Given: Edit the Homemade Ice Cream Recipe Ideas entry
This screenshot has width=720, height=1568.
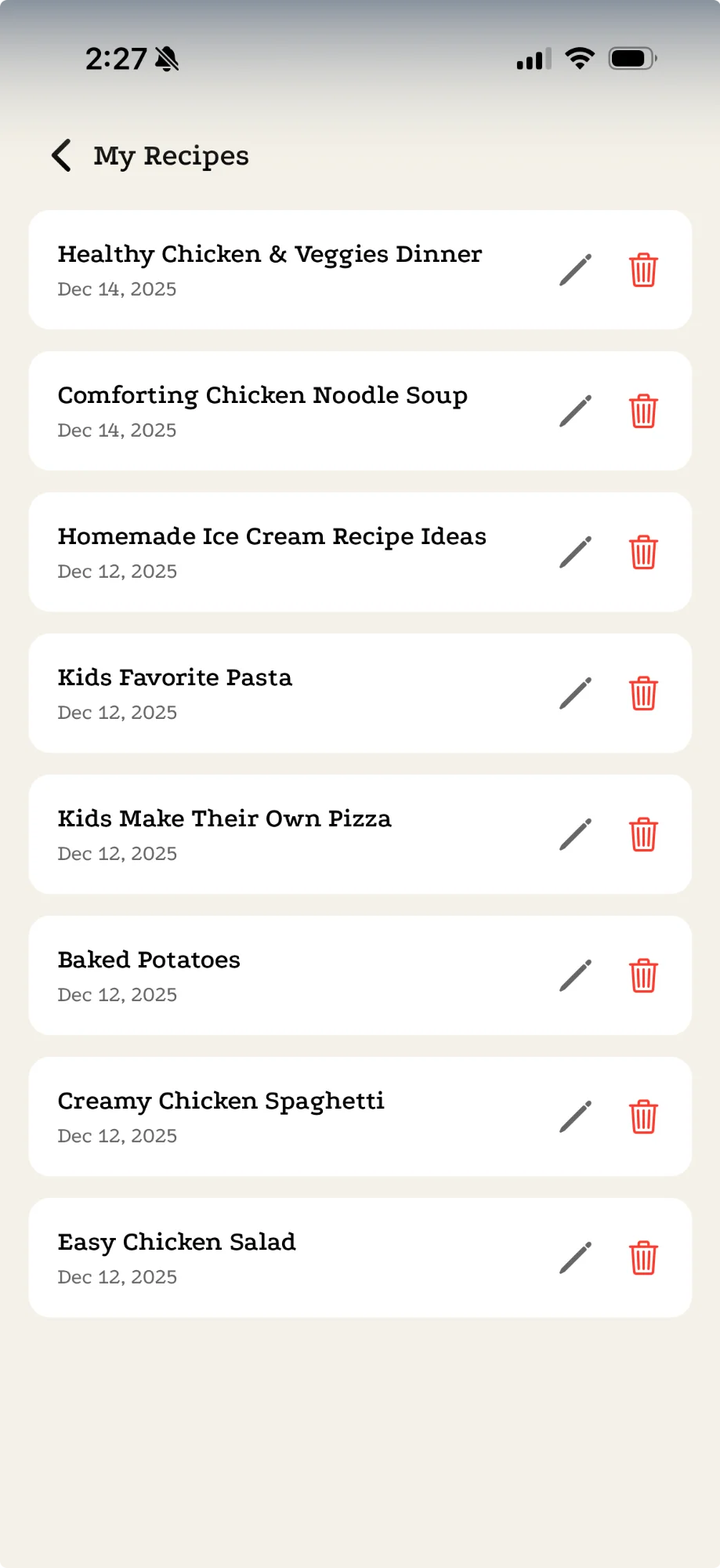Looking at the screenshot, I should click(575, 552).
